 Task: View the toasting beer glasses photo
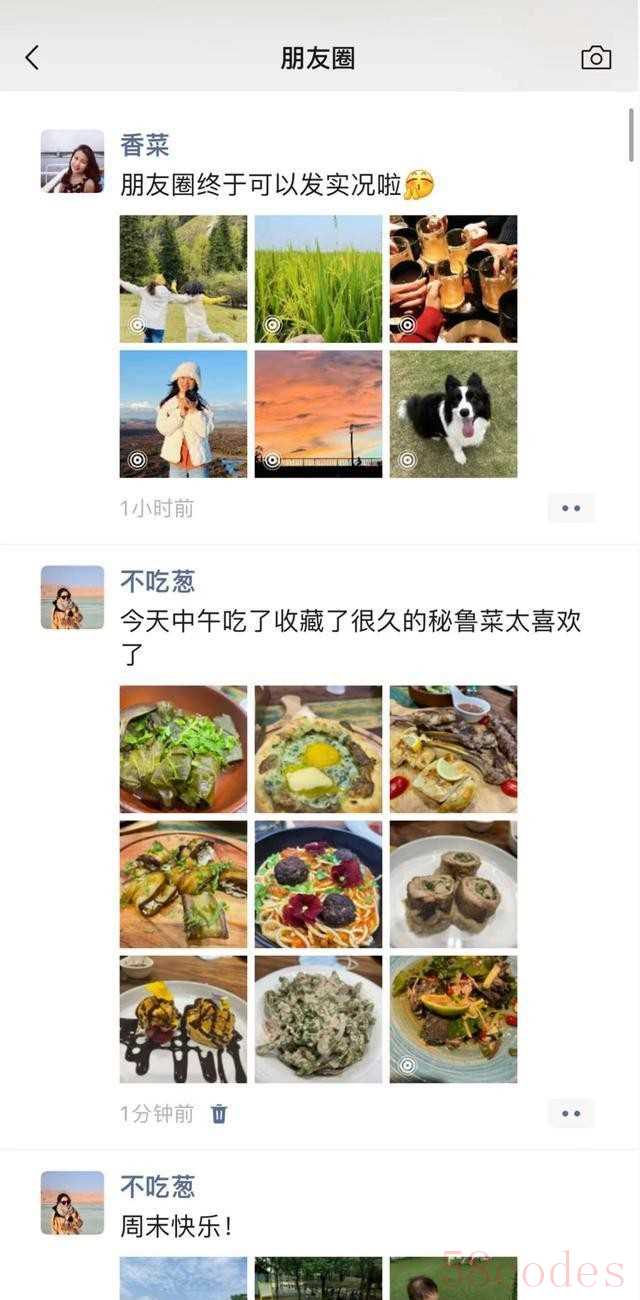(453, 279)
